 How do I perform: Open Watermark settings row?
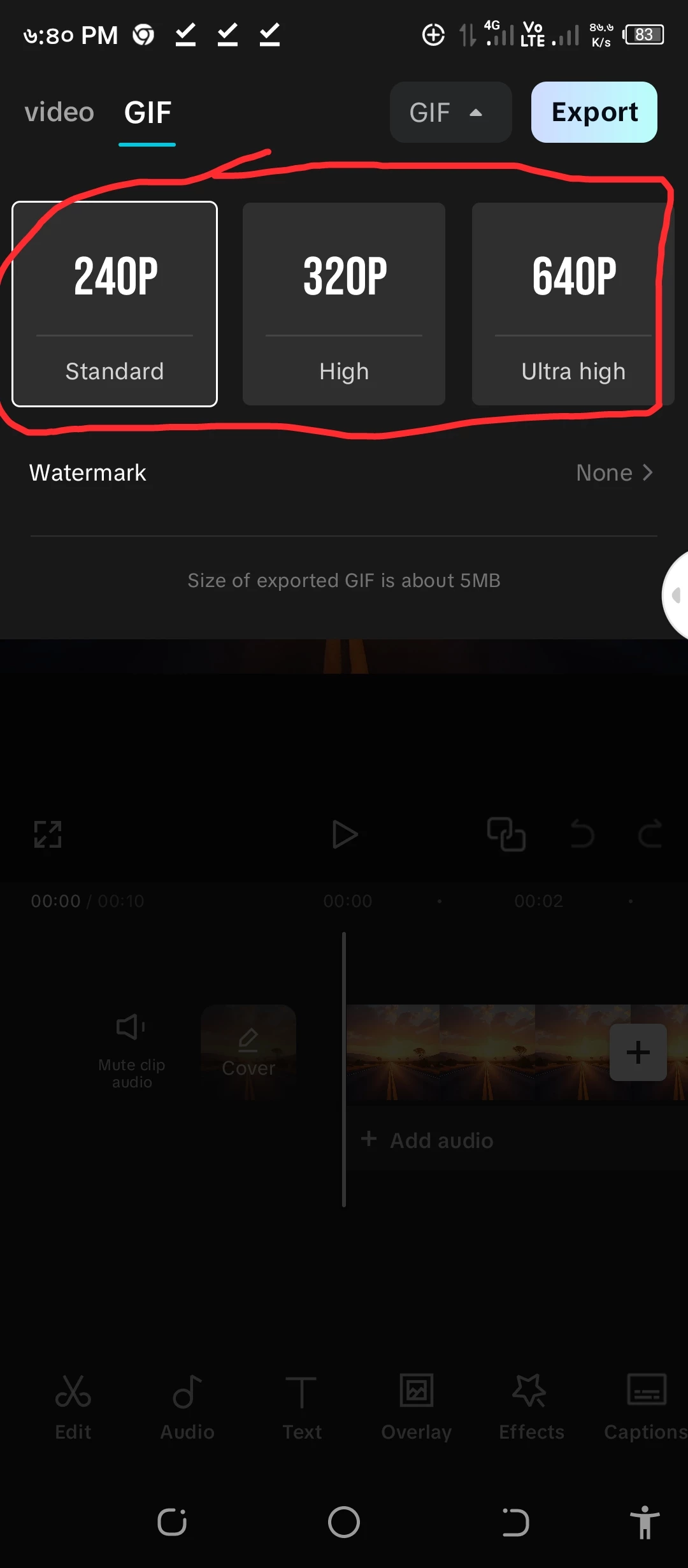coord(344,473)
